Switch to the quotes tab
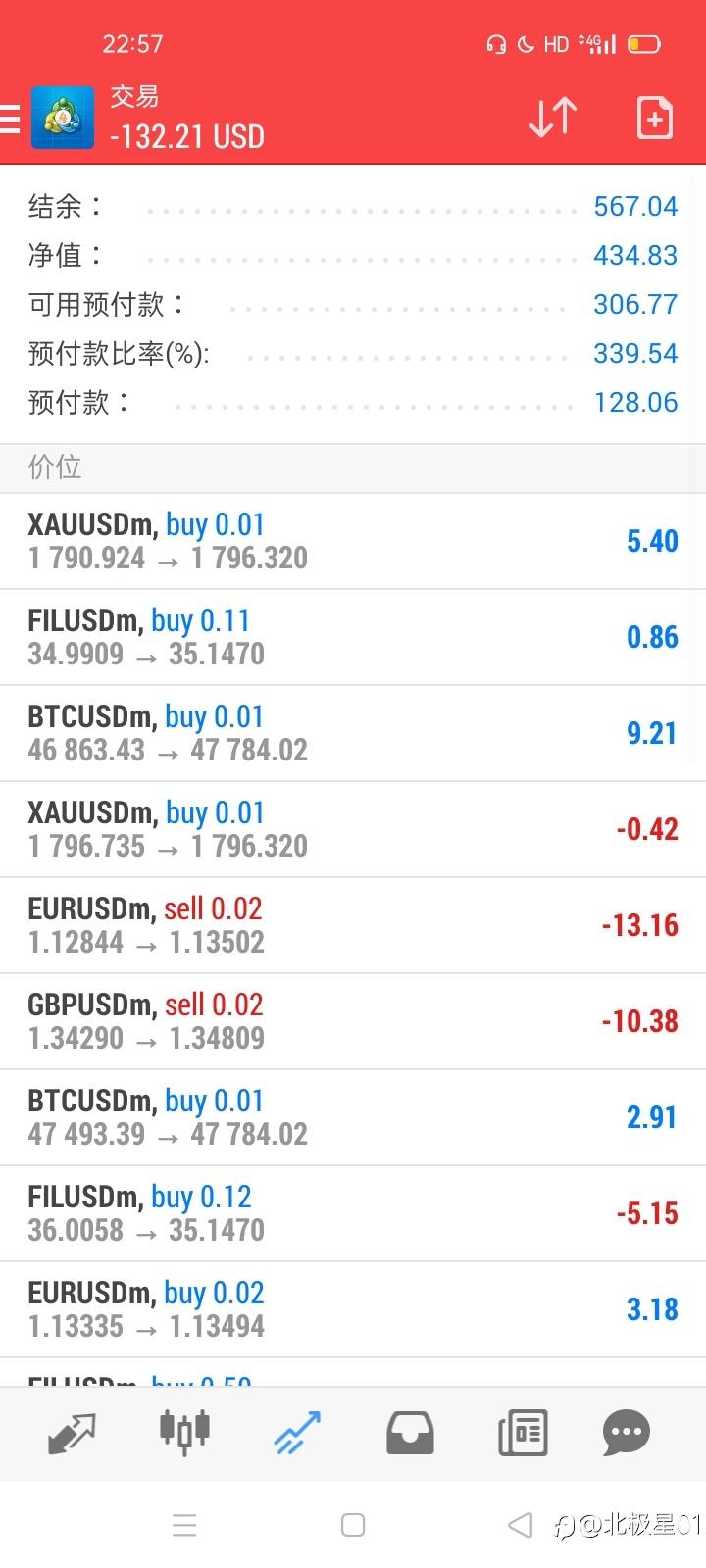Screen dimensions: 706x1568 (72, 1434)
